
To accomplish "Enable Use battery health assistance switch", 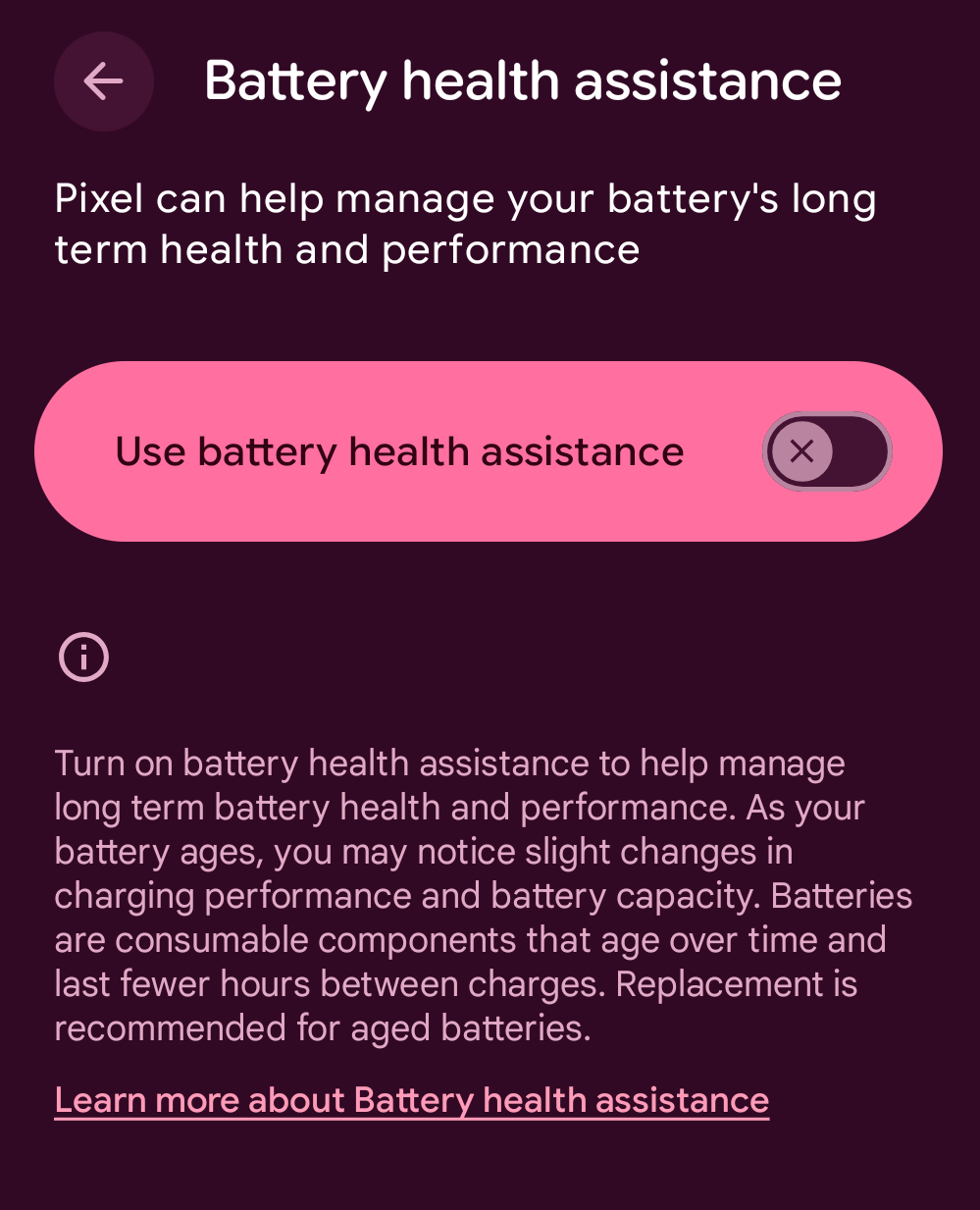I will coord(827,451).
